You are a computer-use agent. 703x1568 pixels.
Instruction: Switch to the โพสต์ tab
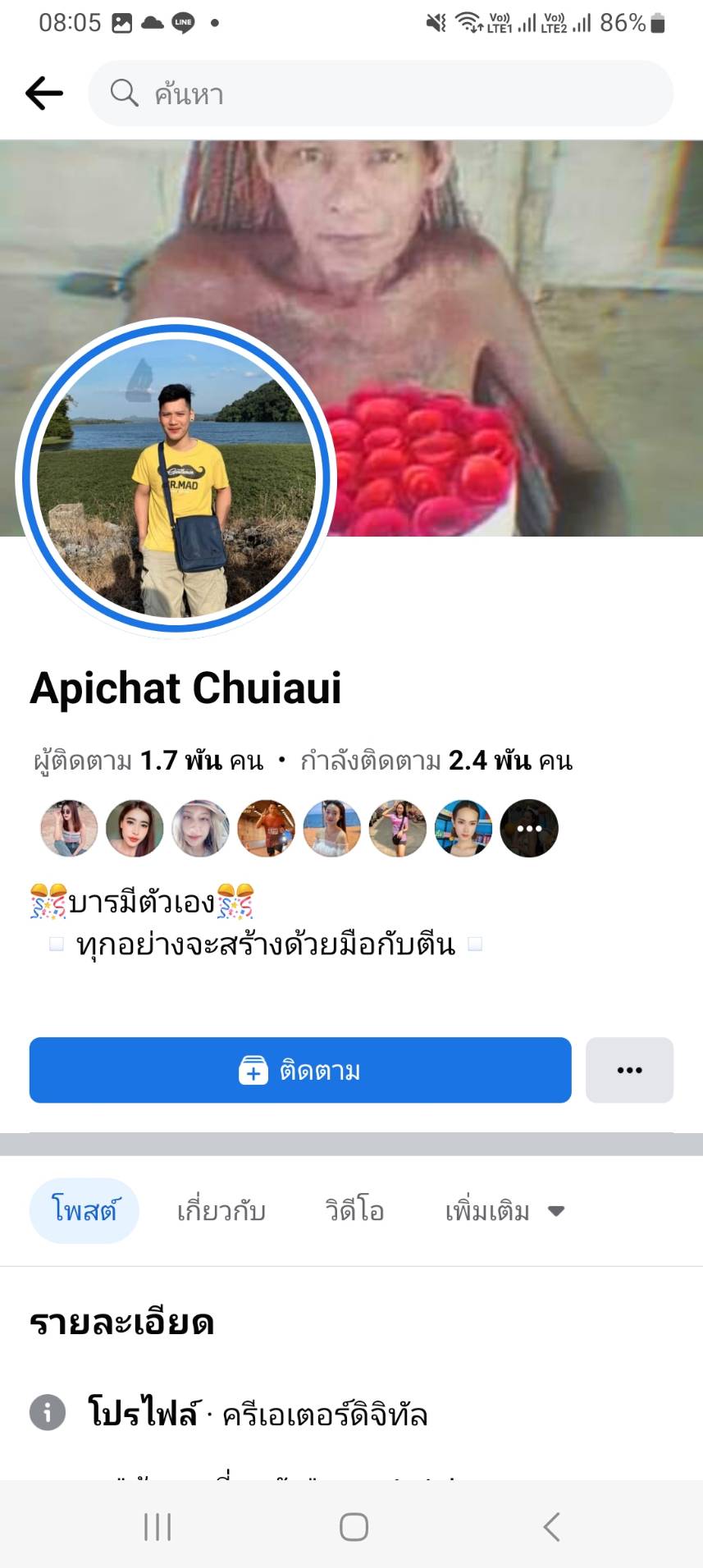click(84, 1210)
